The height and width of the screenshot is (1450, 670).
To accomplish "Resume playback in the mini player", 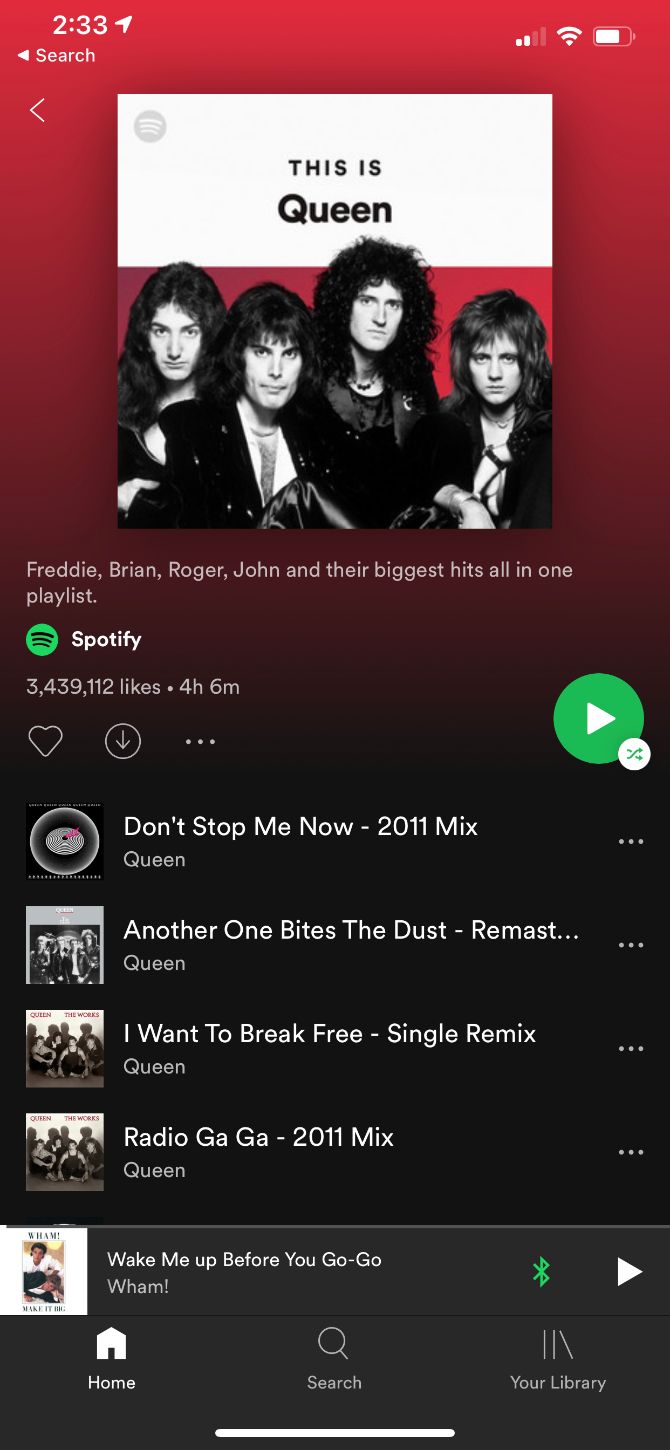I will tap(628, 1272).
